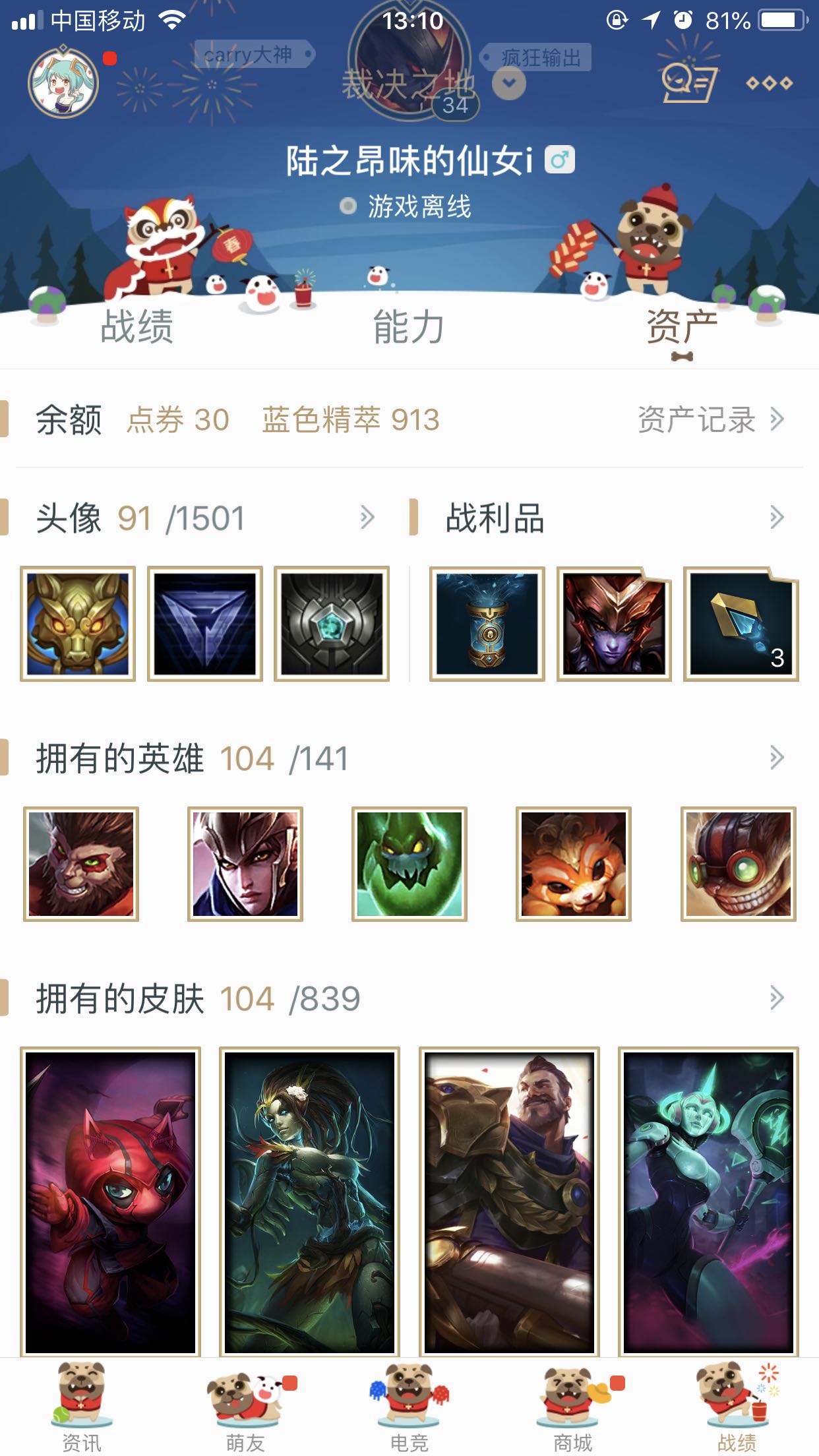Open the messages chat icon
This screenshot has height=1456, width=819.
pos(688,83)
